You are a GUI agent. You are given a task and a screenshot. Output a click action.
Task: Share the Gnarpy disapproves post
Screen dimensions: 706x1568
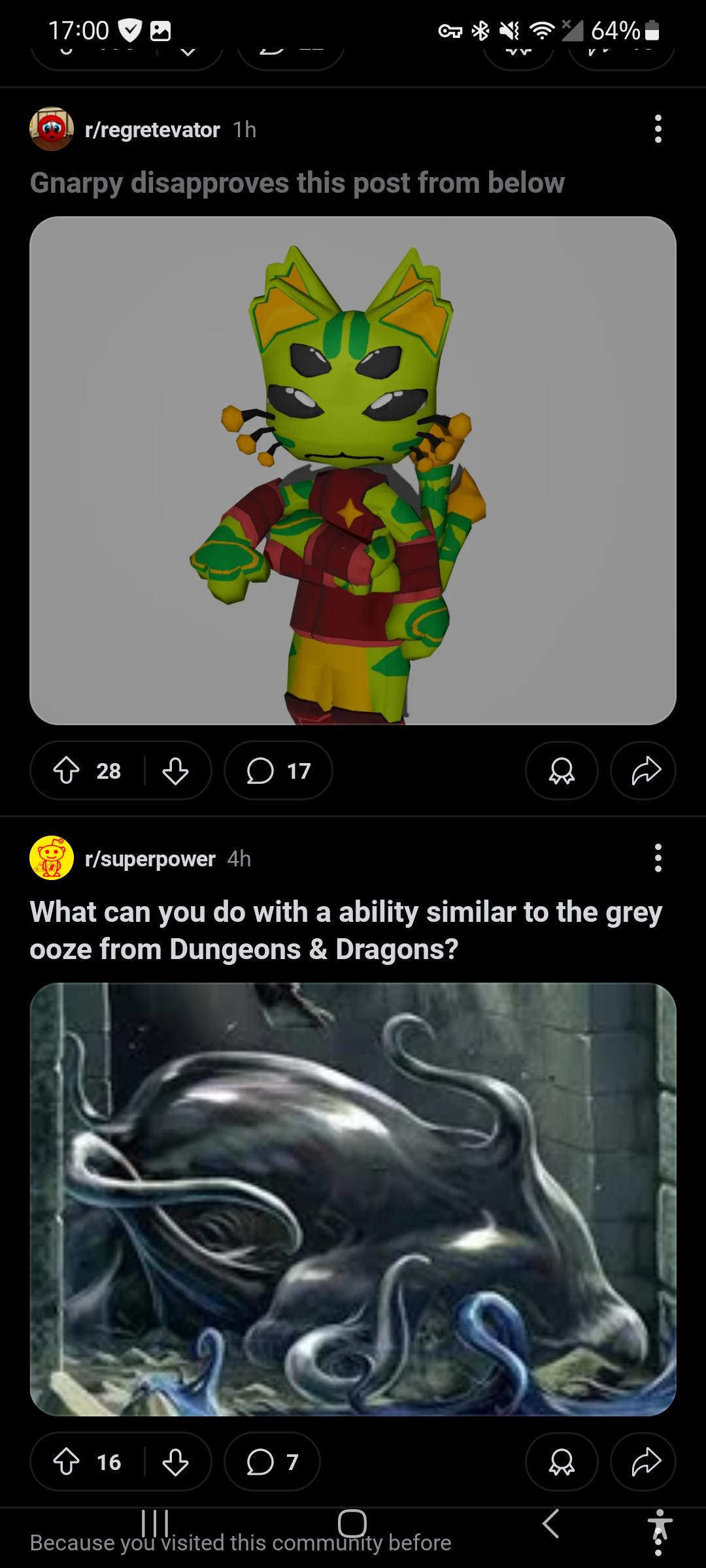pos(644,771)
